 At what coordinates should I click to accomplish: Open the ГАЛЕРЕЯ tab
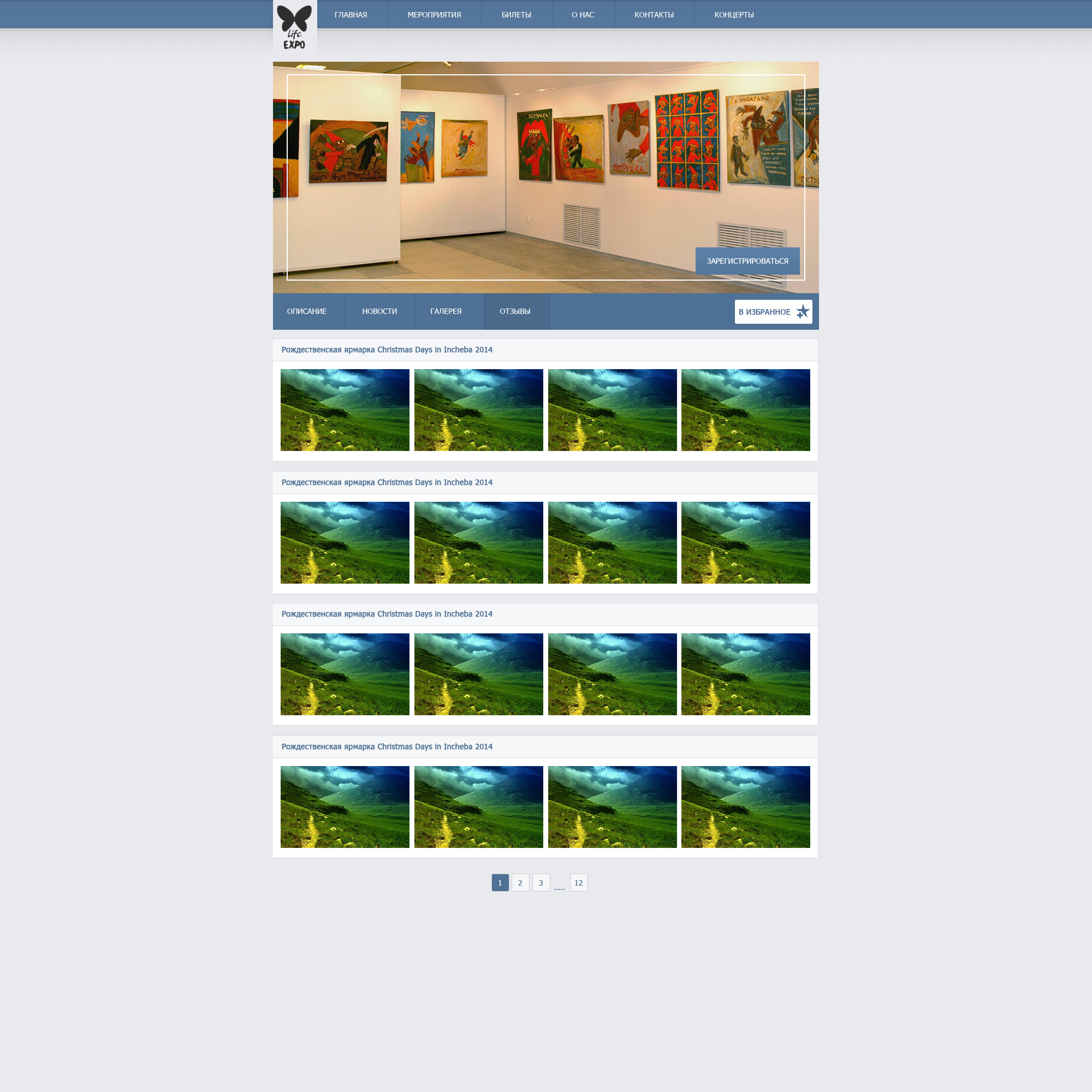point(446,311)
